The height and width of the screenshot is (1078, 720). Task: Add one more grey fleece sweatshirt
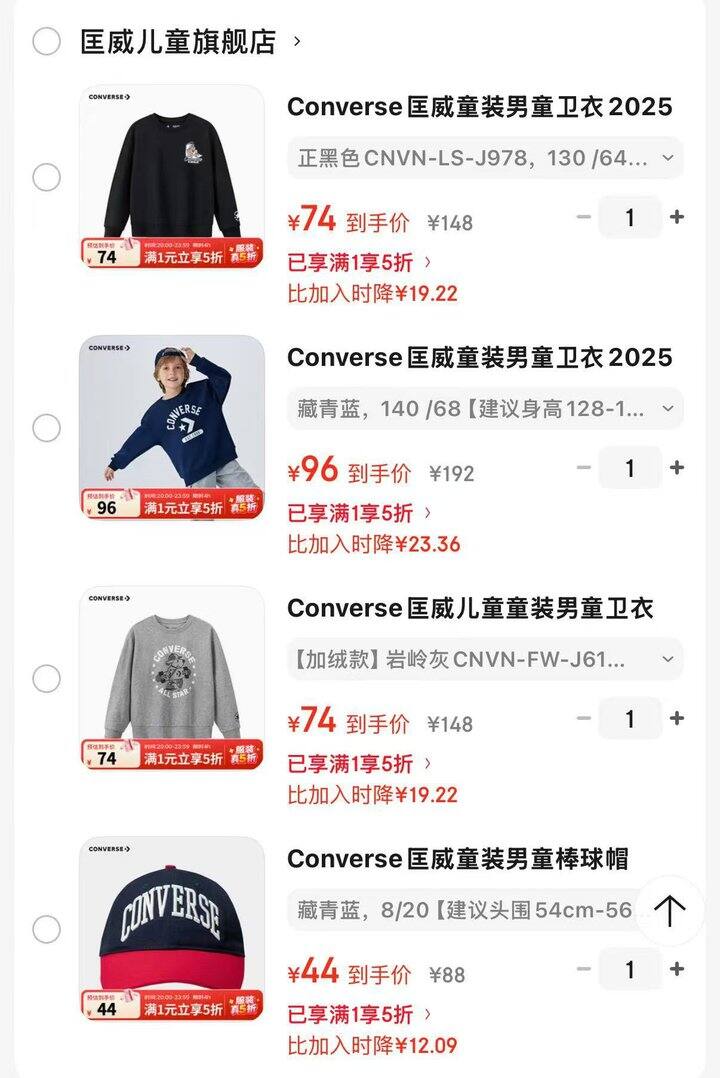click(x=677, y=718)
